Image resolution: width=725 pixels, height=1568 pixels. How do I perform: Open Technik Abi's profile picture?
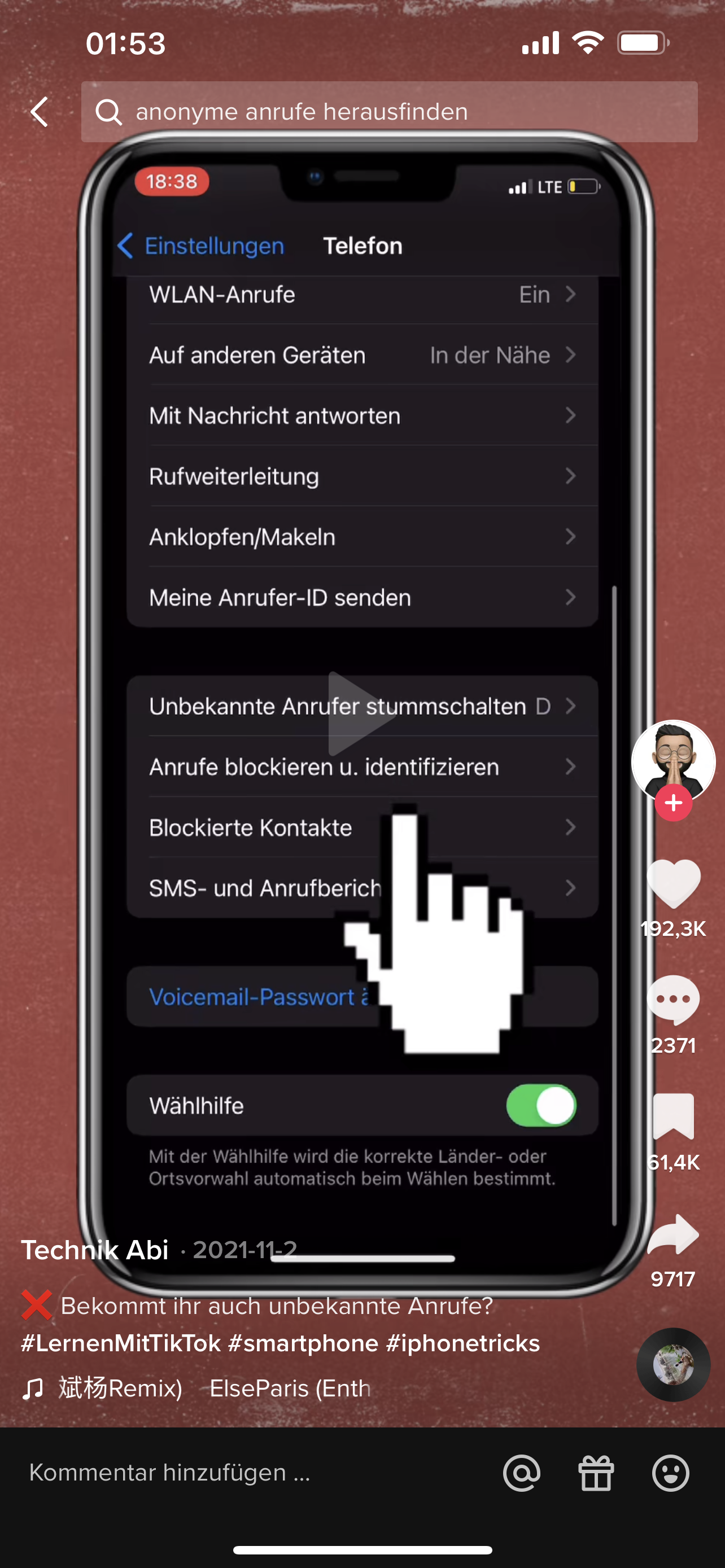673,761
